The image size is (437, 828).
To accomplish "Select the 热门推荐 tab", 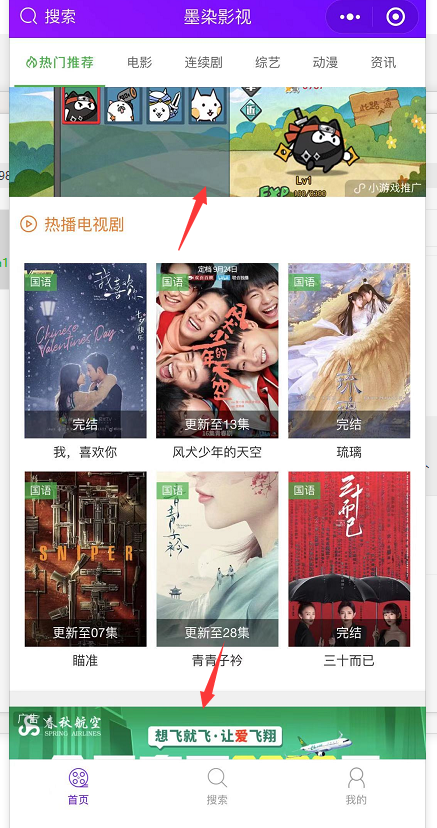I will click(60, 63).
